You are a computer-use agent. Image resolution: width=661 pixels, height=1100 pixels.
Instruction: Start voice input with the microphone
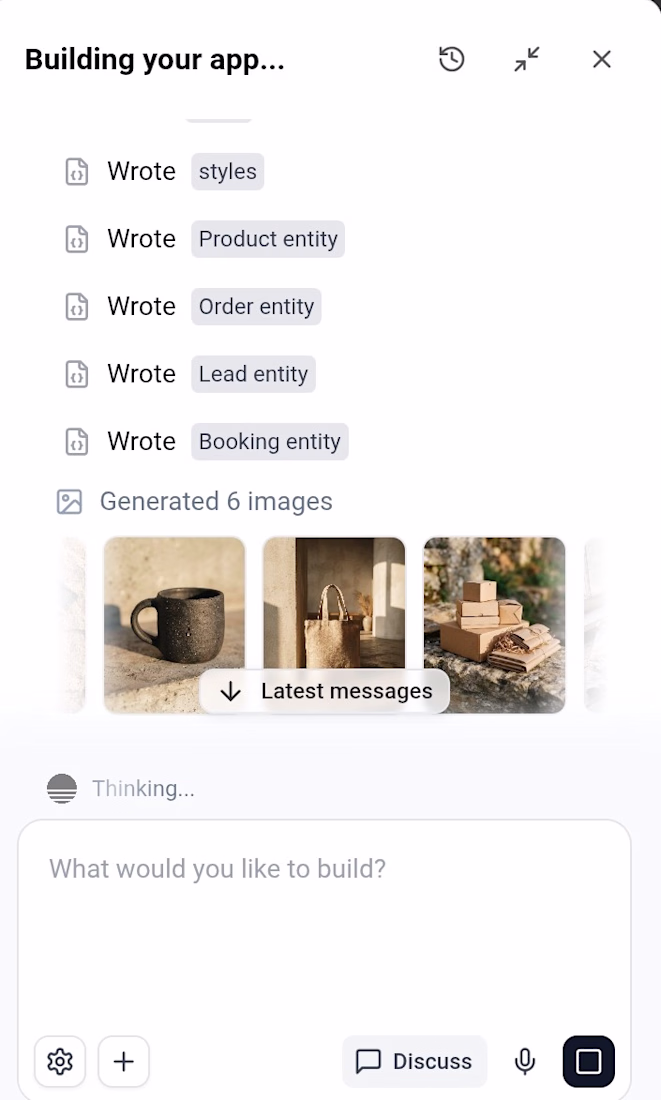coord(525,1061)
